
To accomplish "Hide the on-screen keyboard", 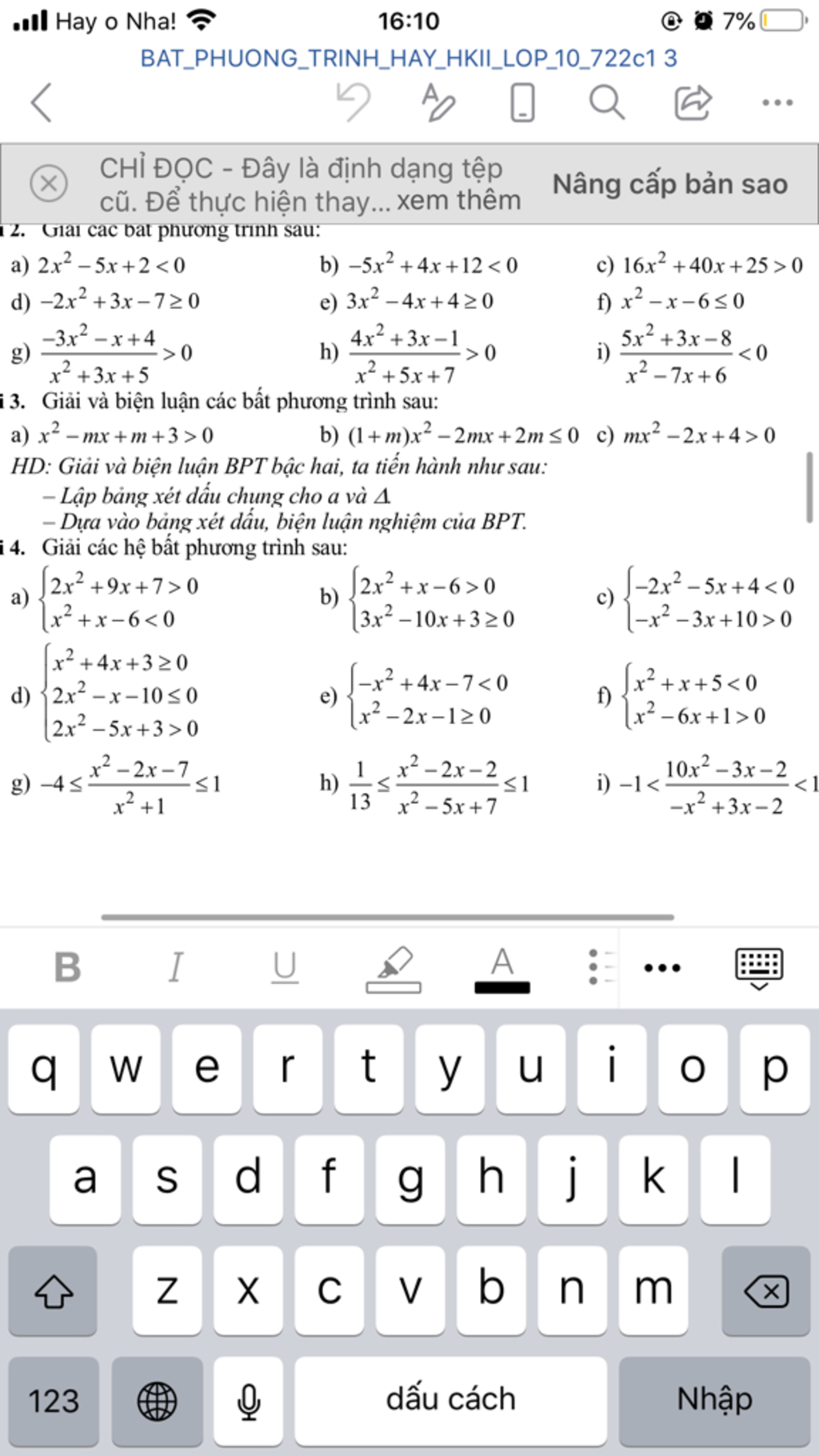I will click(x=758, y=968).
